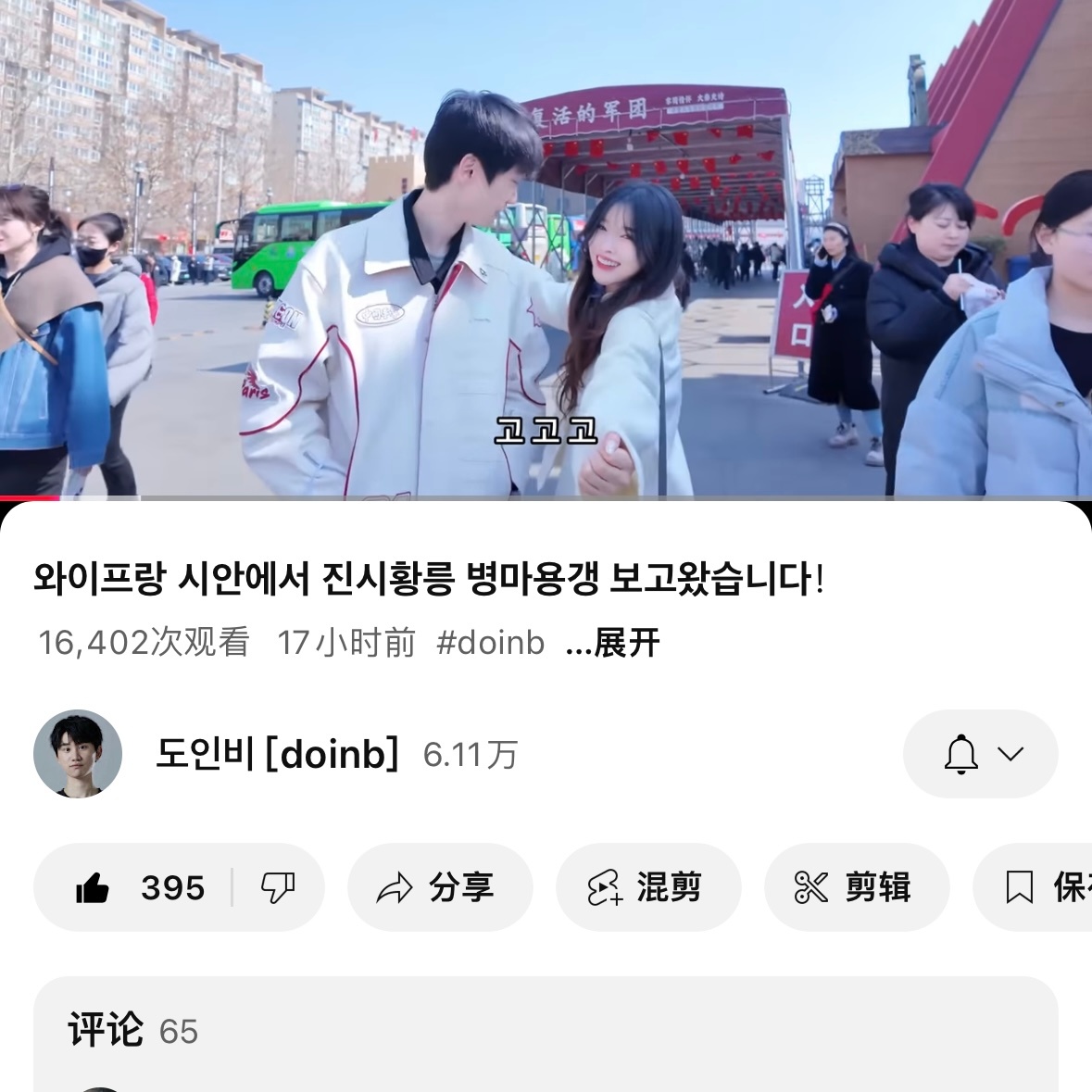Like the video with 395 likes
The width and height of the screenshot is (1092, 1092).
point(137,887)
